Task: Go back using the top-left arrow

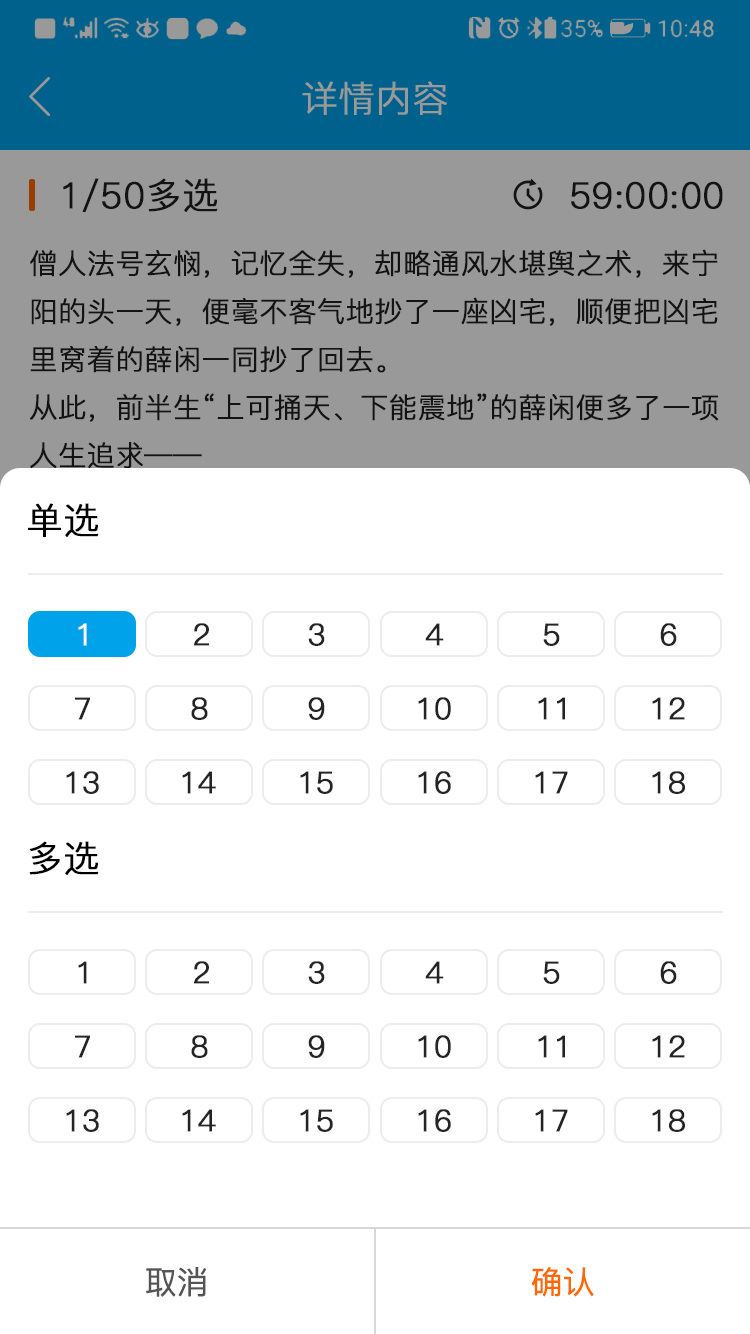Action: (x=40, y=98)
